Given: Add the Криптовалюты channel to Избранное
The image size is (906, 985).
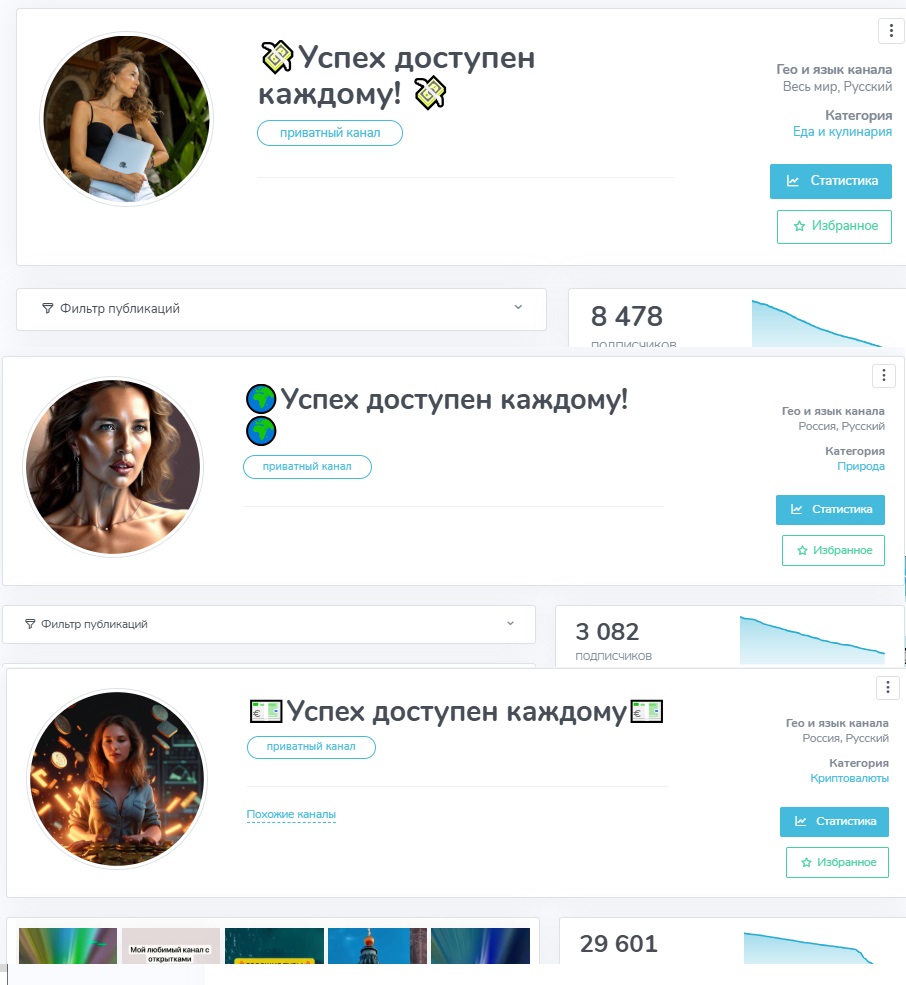Looking at the screenshot, I should (837, 862).
